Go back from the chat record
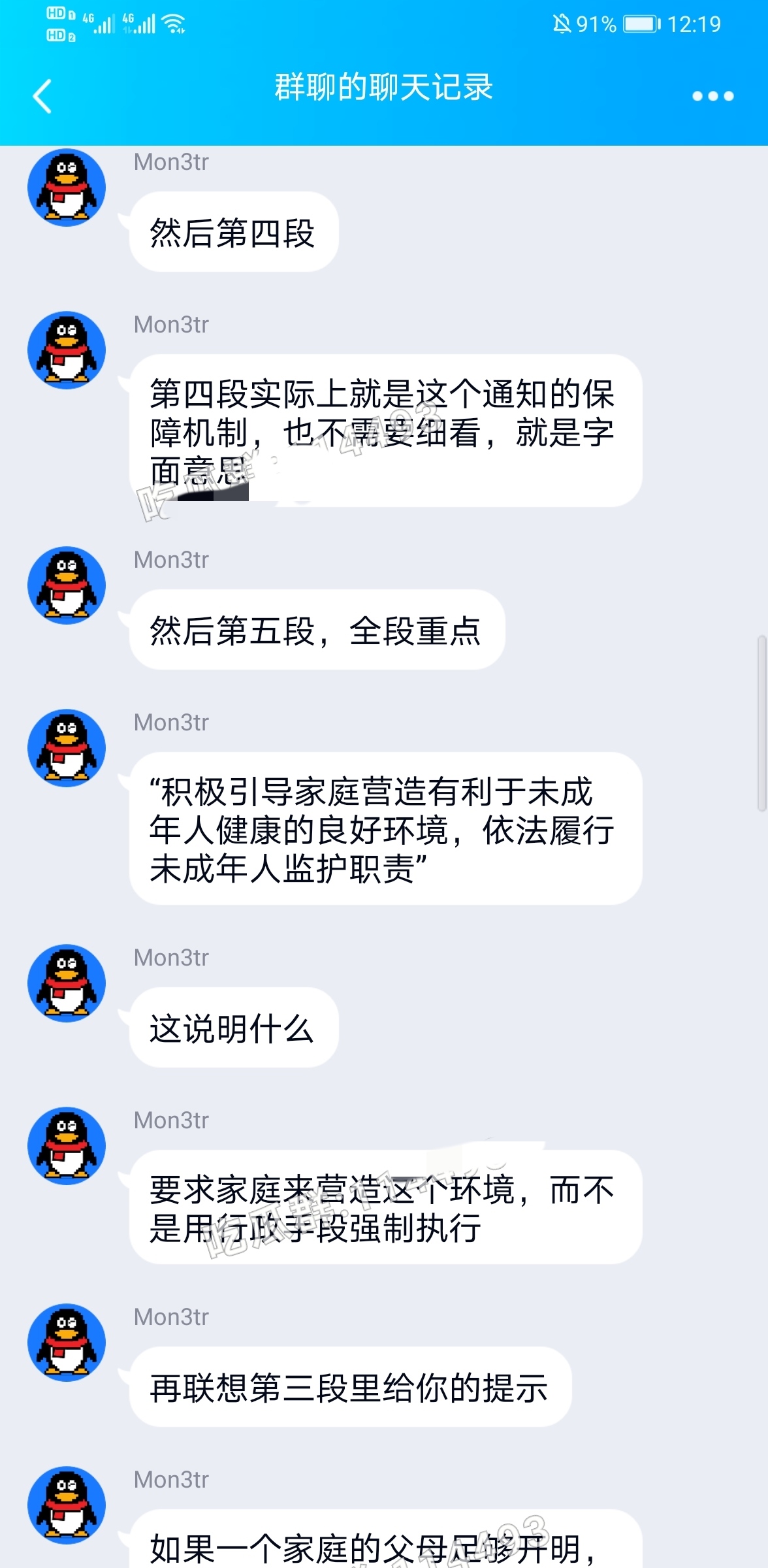 (42, 96)
